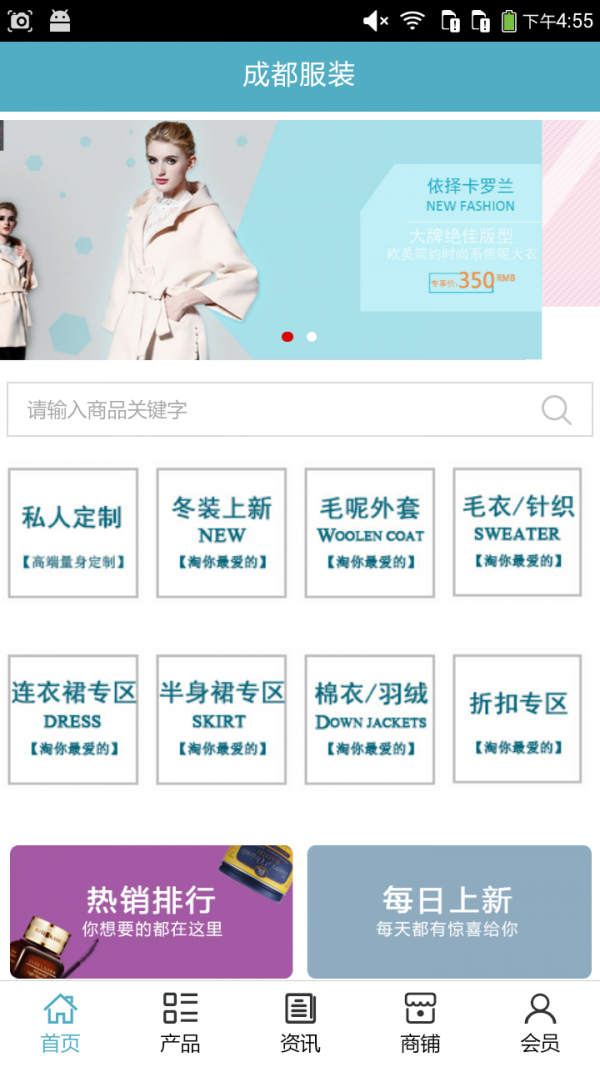The image size is (600, 1067).
Task: Open 半身裙专区 Skirt category
Action: 221,719
